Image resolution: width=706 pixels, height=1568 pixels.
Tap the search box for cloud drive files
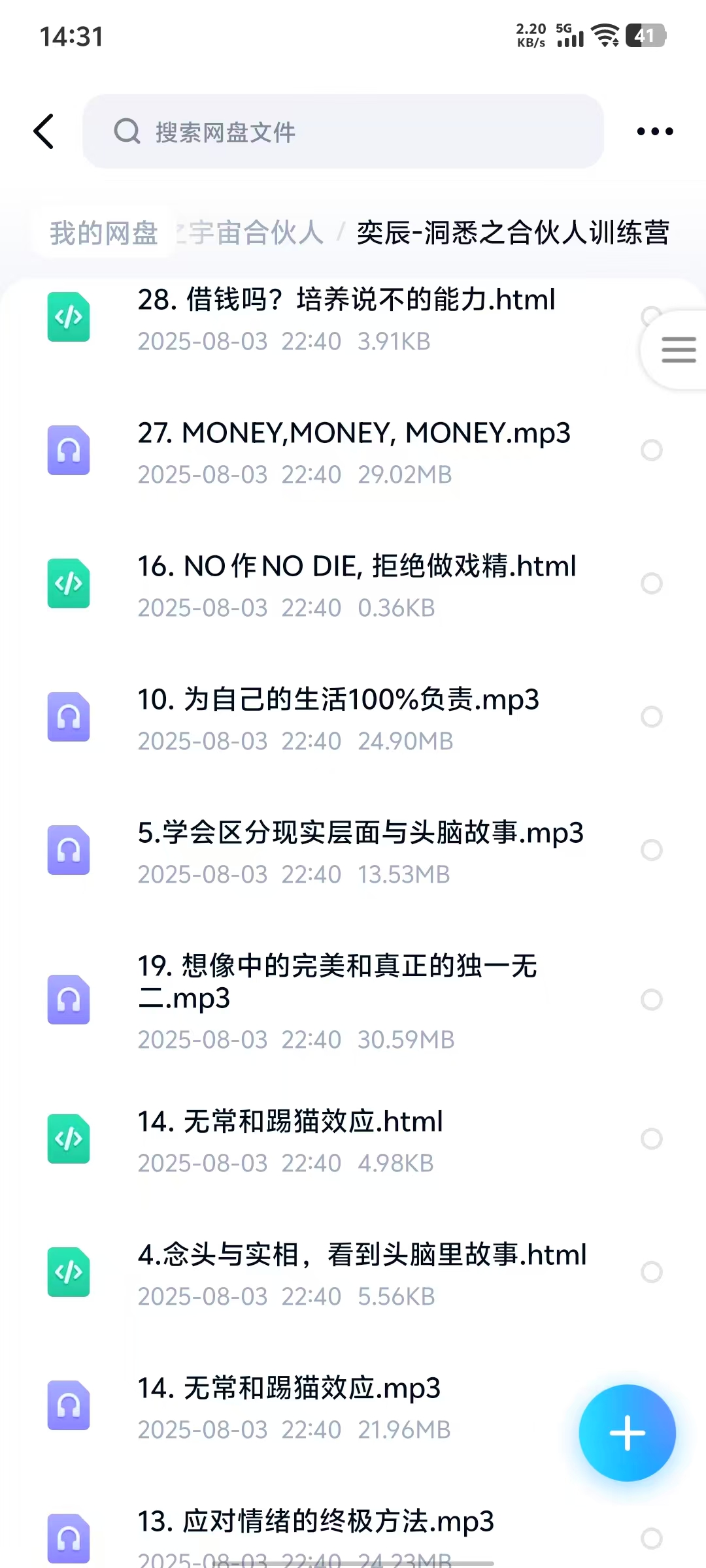(343, 131)
